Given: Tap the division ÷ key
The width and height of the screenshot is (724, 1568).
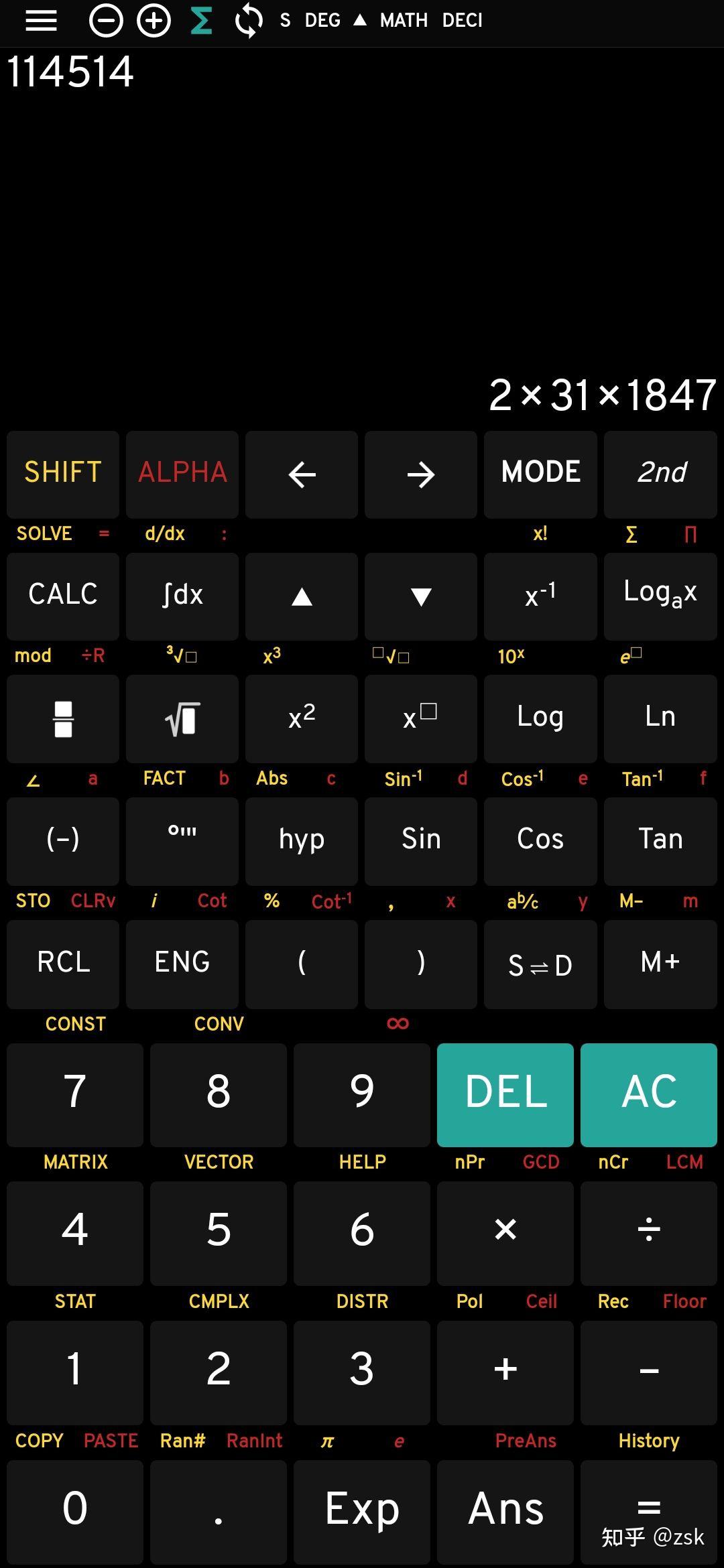Looking at the screenshot, I should 649,1232.
